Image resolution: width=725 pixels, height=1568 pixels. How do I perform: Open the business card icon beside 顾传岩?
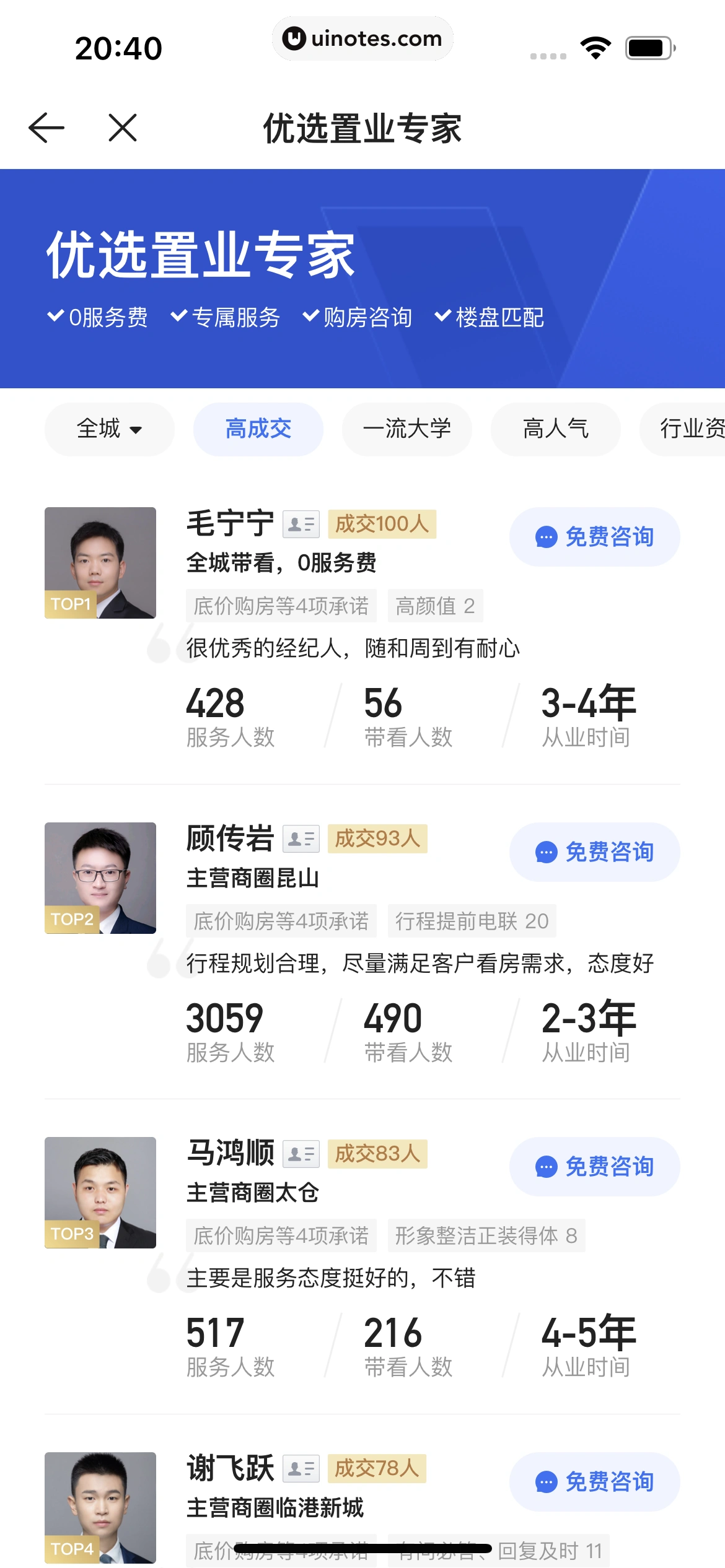(x=301, y=839)
